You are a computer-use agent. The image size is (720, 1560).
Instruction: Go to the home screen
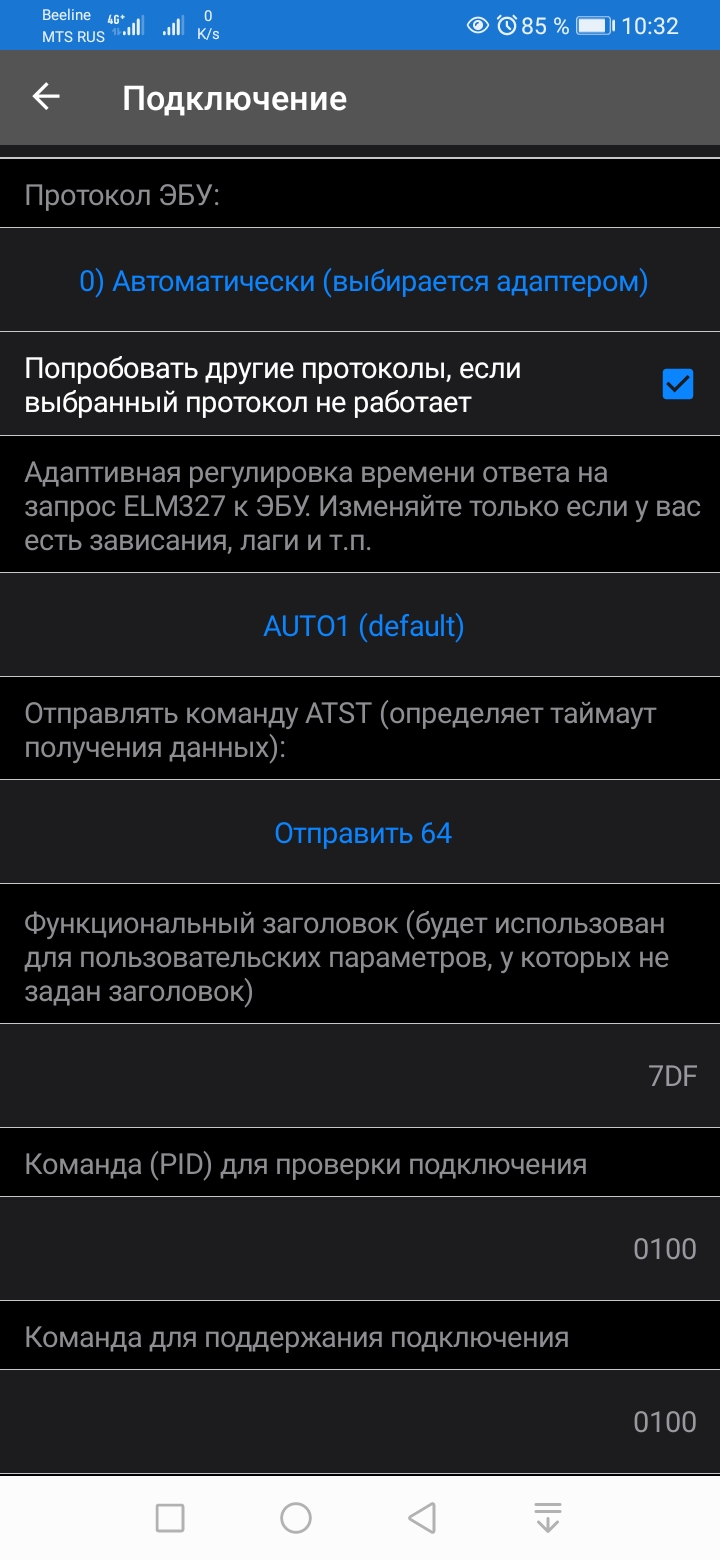[296, 1518]
